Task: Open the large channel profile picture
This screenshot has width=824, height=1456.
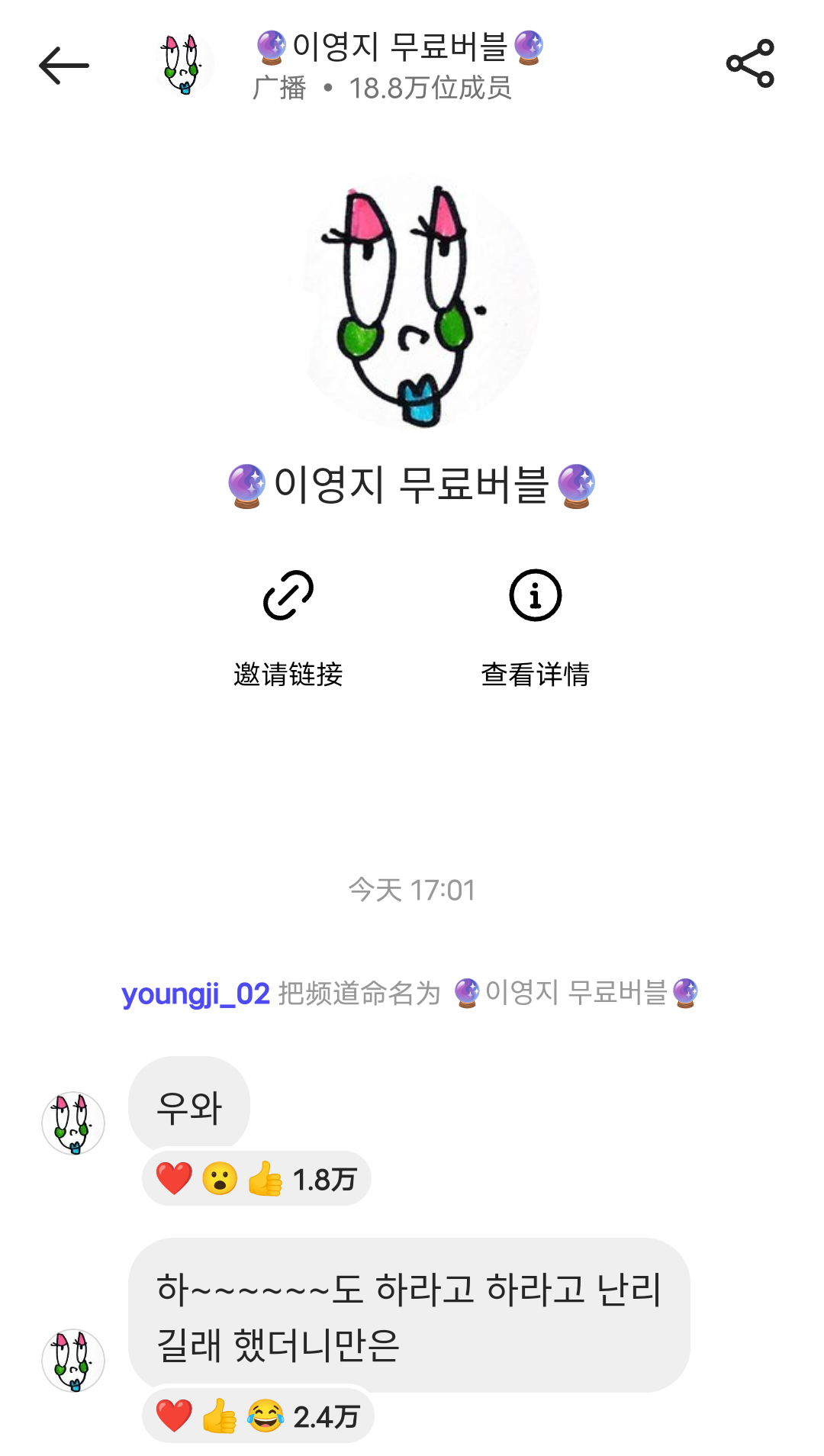Action: (x=412, y=301)
